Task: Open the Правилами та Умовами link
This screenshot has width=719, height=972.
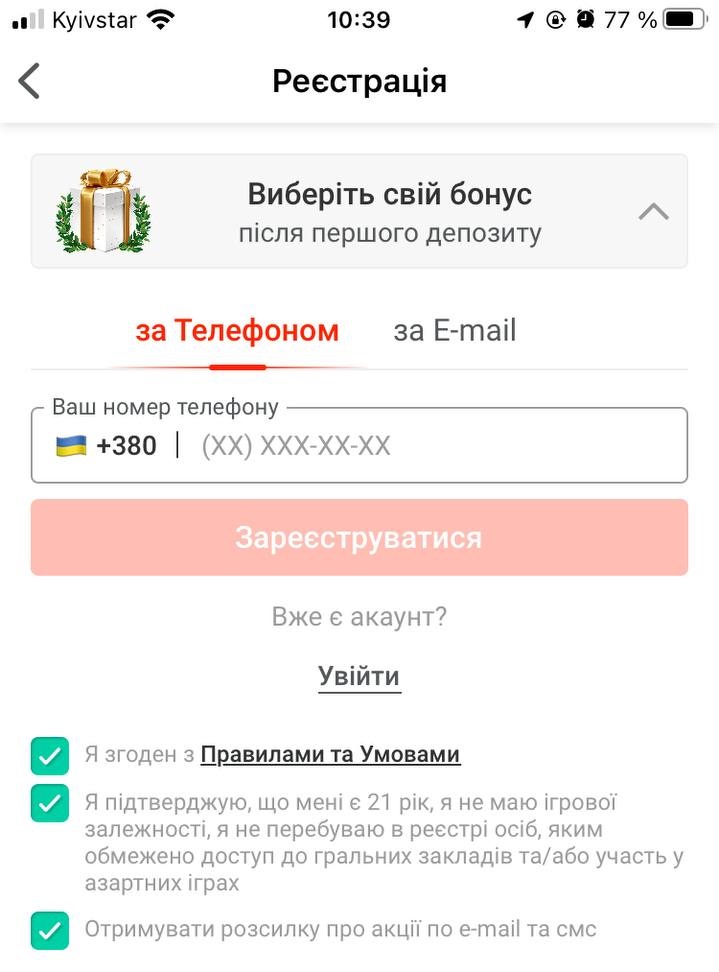Action: tap(330, 755)
